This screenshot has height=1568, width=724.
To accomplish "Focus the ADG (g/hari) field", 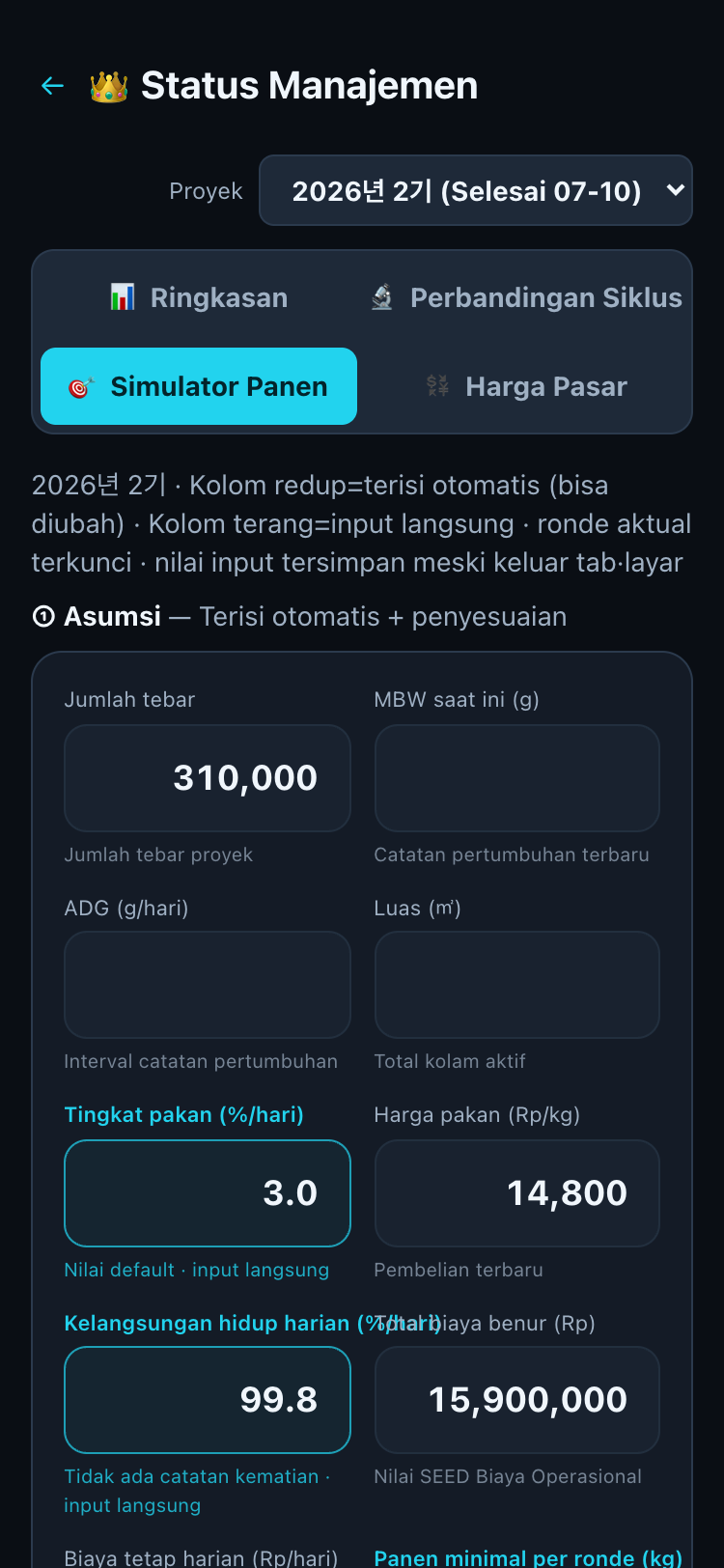I will click(208, 985).
